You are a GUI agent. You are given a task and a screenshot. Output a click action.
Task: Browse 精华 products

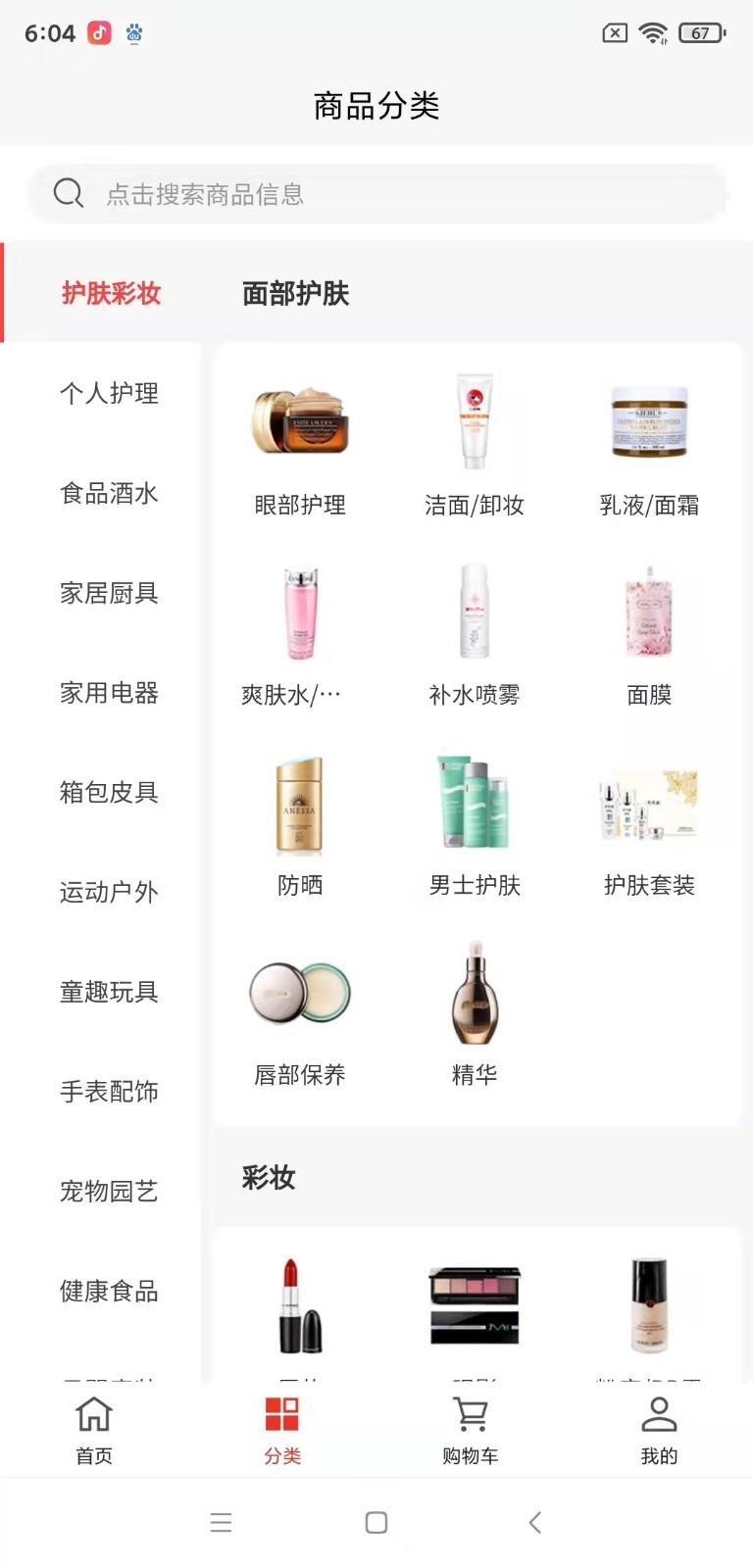[x=475, y=1014]
